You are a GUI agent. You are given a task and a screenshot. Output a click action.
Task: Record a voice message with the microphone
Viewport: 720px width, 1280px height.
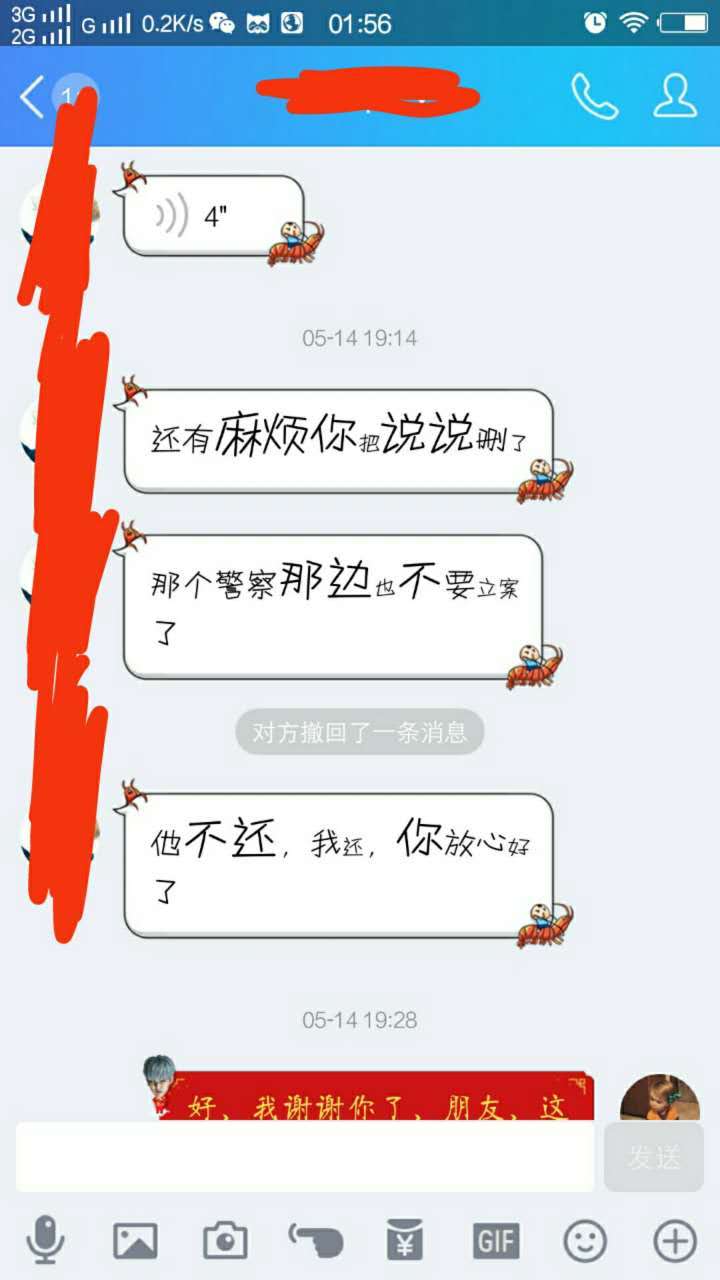pyautogui.click(x=45, y=1241)
